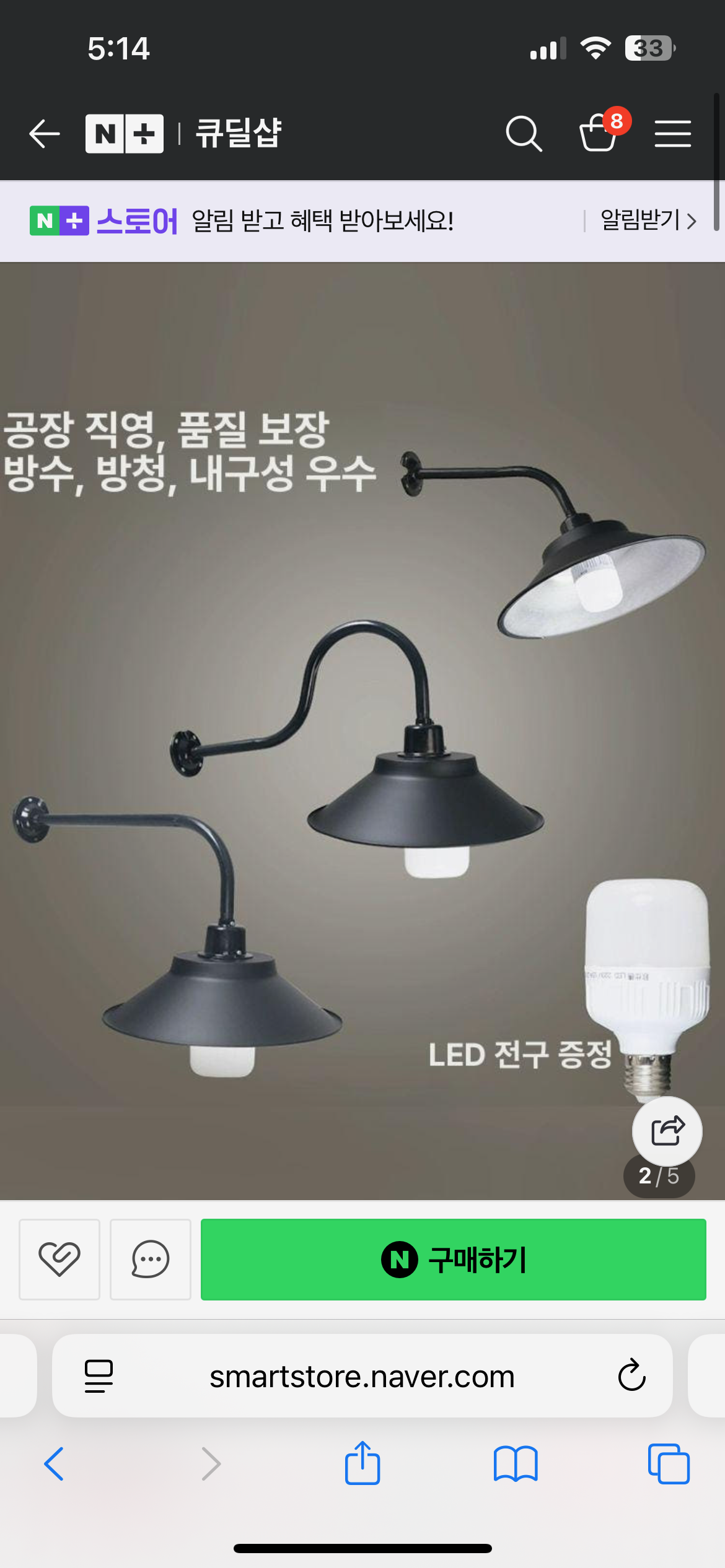Reload the page
Viewport: 725px width, 1568px height.
(631, 1376)
